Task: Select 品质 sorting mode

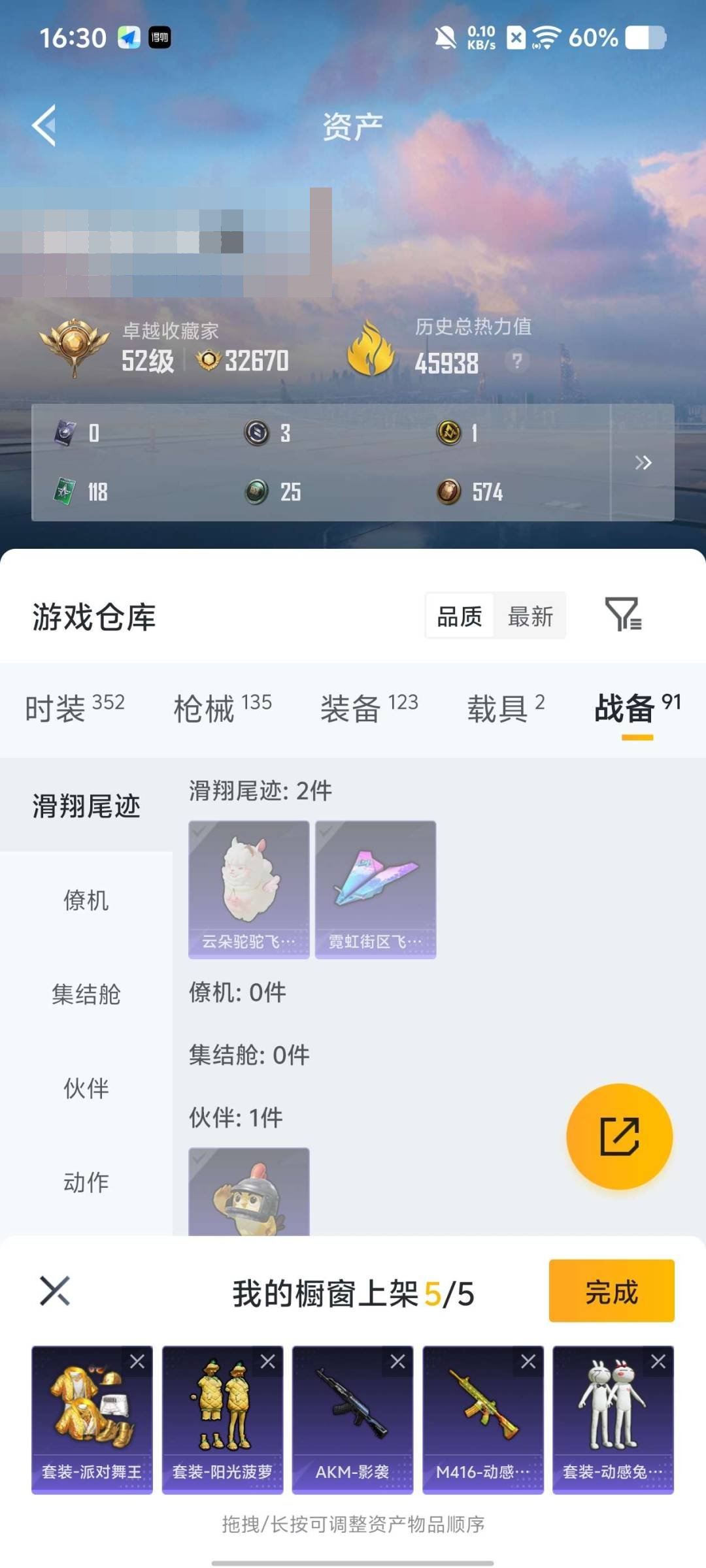Action: click(461, 615)
